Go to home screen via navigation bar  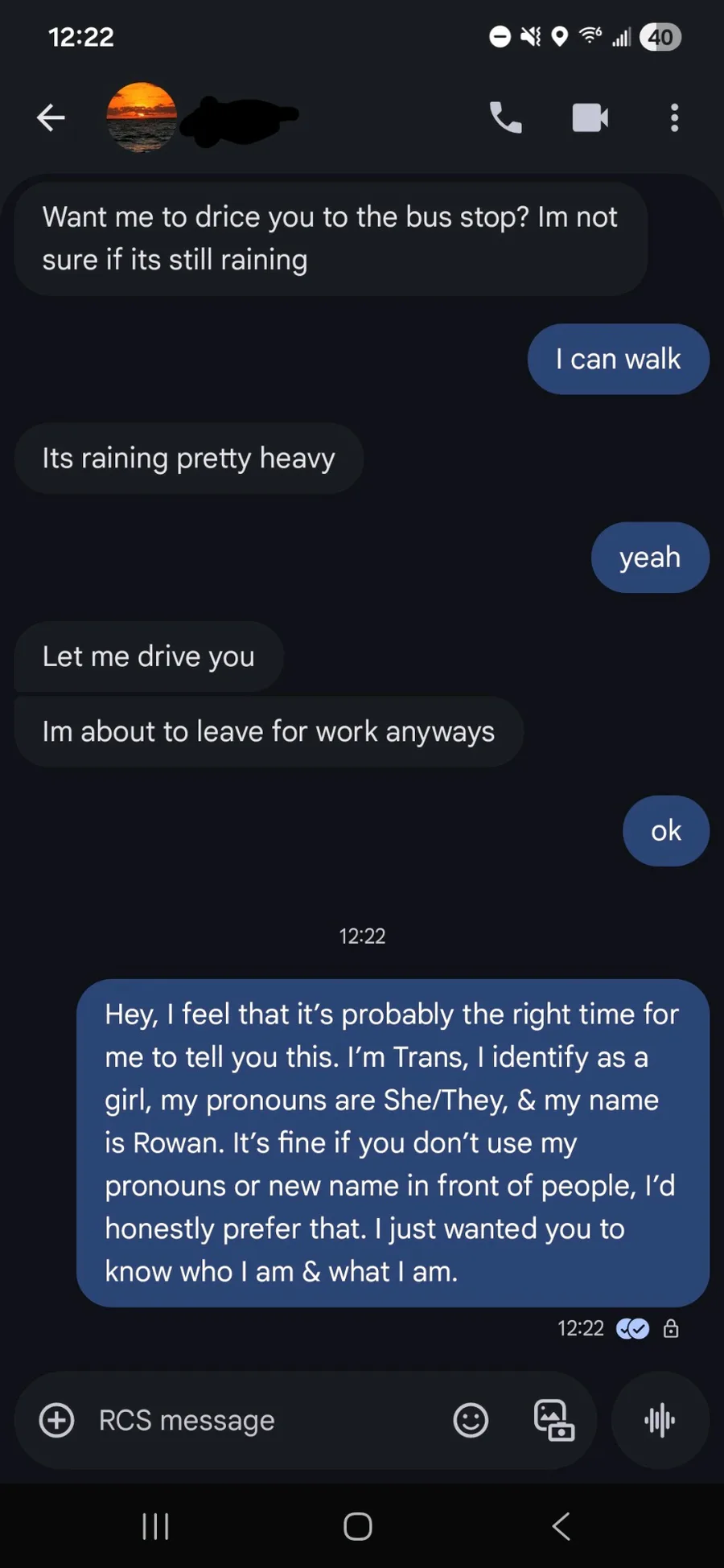coord(358,1526)
